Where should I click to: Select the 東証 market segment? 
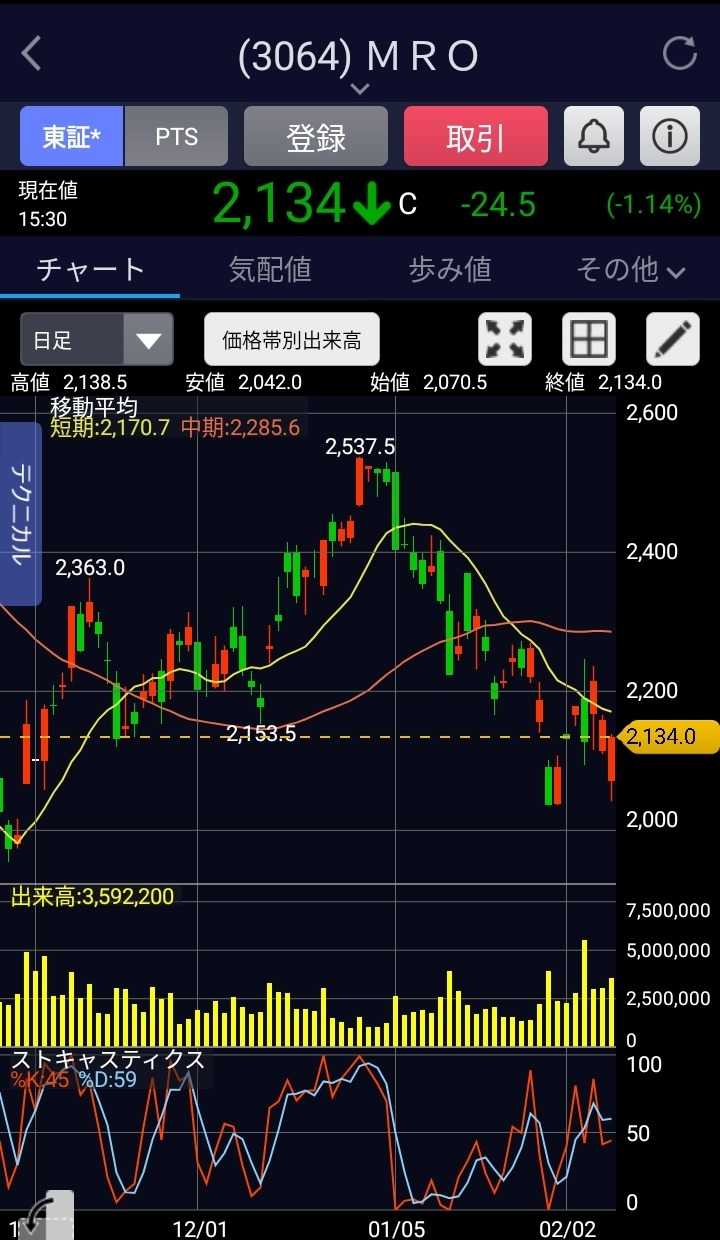72,136
